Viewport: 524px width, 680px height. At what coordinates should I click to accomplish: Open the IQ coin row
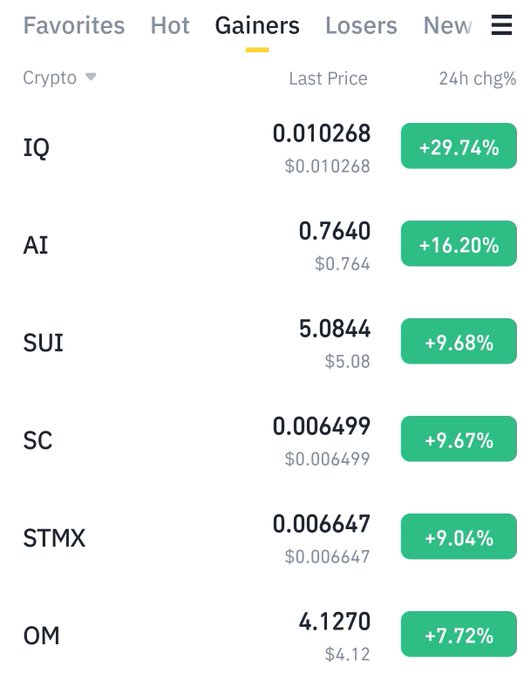point(262,147)
